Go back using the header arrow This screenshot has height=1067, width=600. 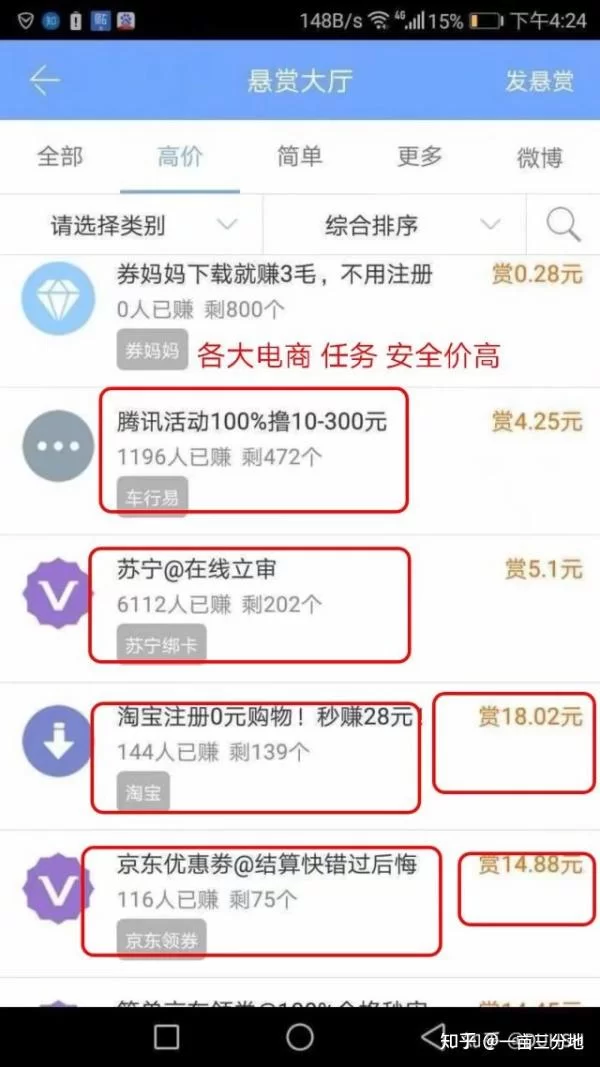46,81
